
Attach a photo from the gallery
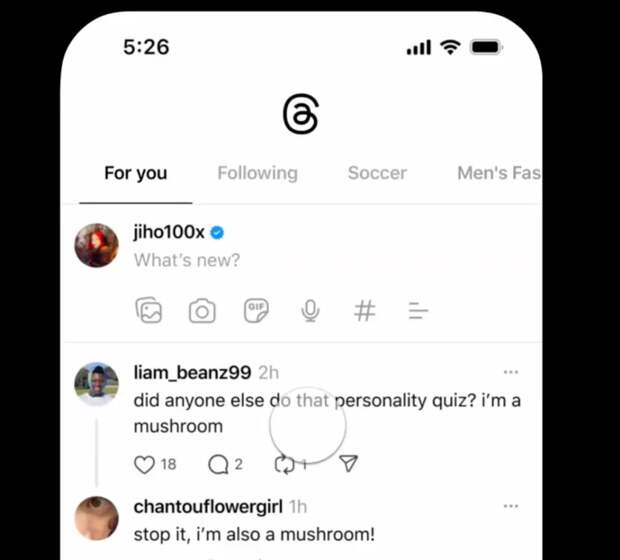click(x=149, y=311)
